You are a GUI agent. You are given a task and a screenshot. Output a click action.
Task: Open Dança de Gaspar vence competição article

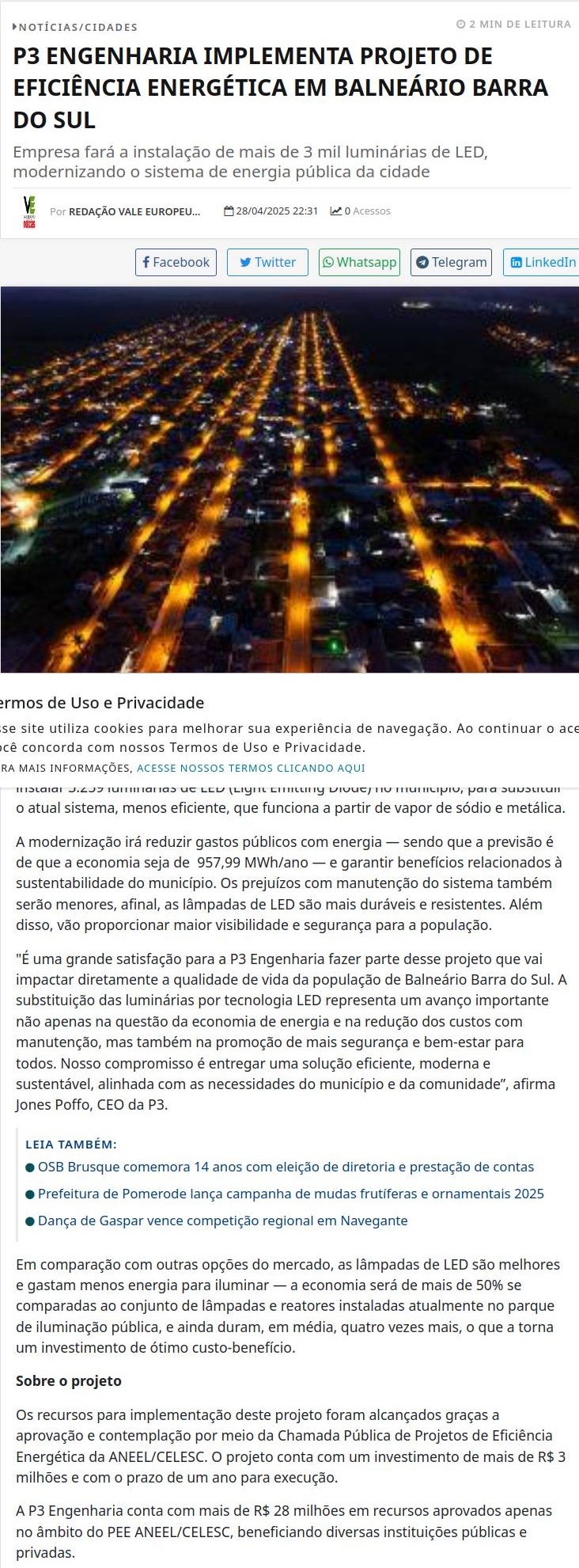pos(222,1221)
